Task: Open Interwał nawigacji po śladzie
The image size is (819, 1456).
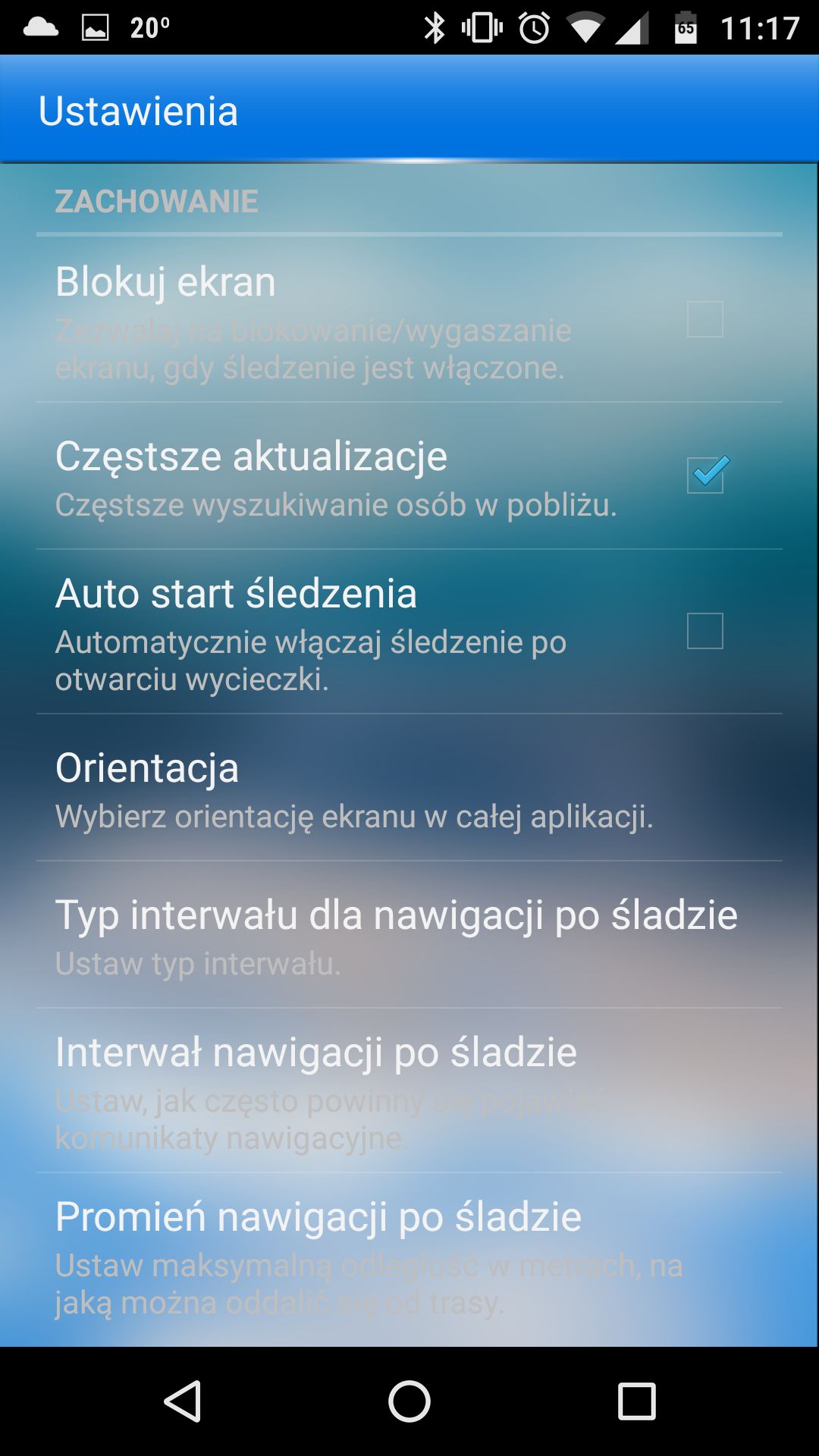Action: [409, 1091]
